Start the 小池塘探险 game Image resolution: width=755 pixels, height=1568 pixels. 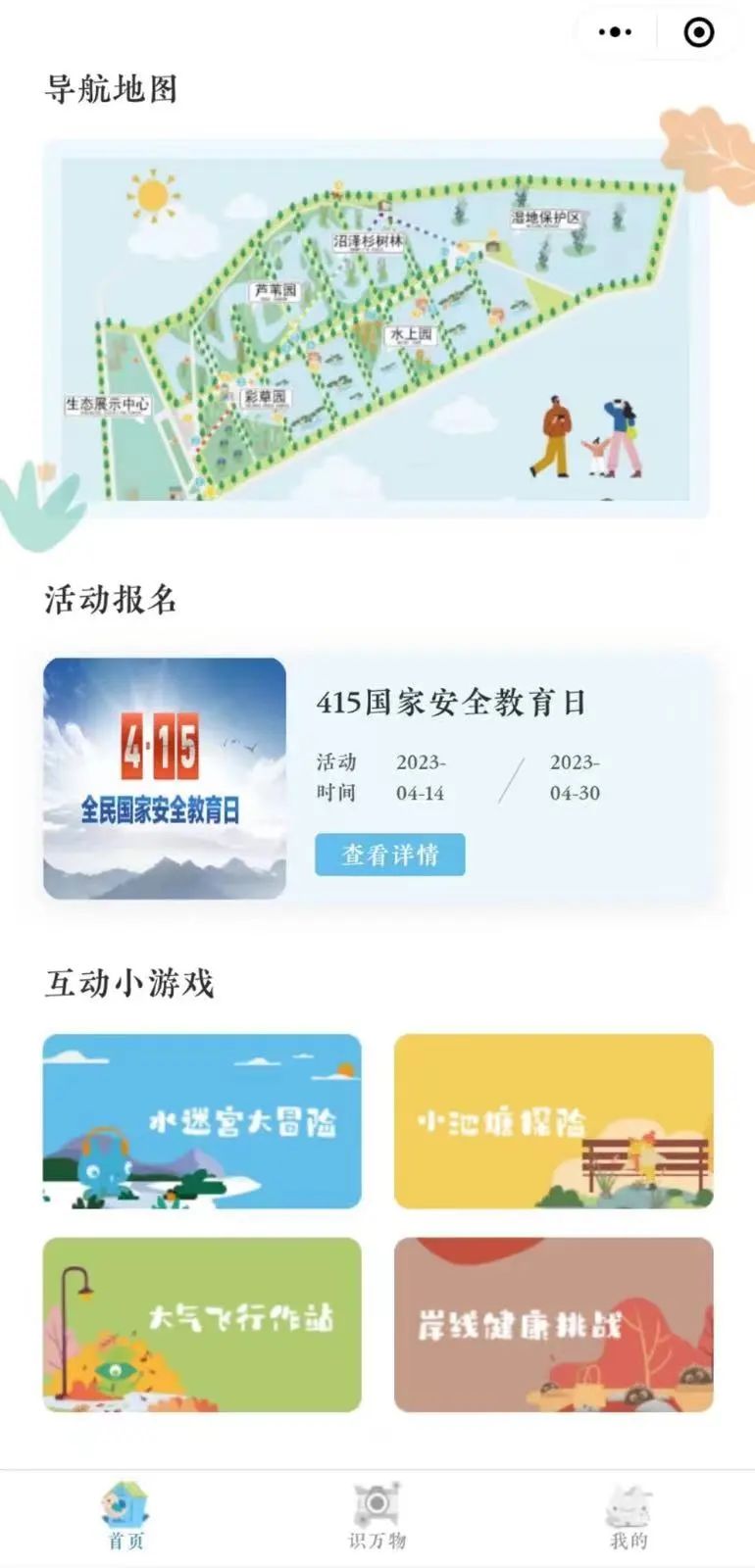pos(553,1121)
